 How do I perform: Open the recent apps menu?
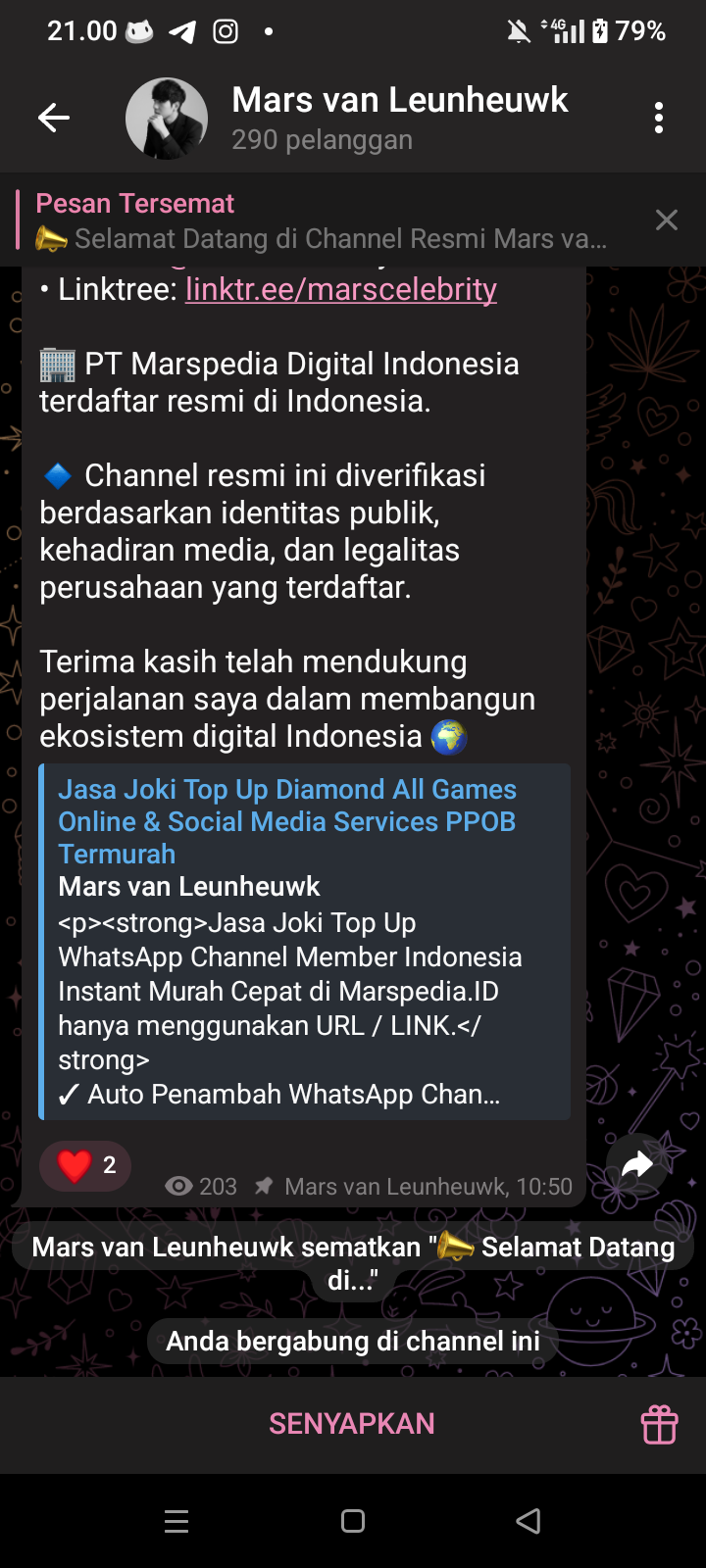point(176,1521)
